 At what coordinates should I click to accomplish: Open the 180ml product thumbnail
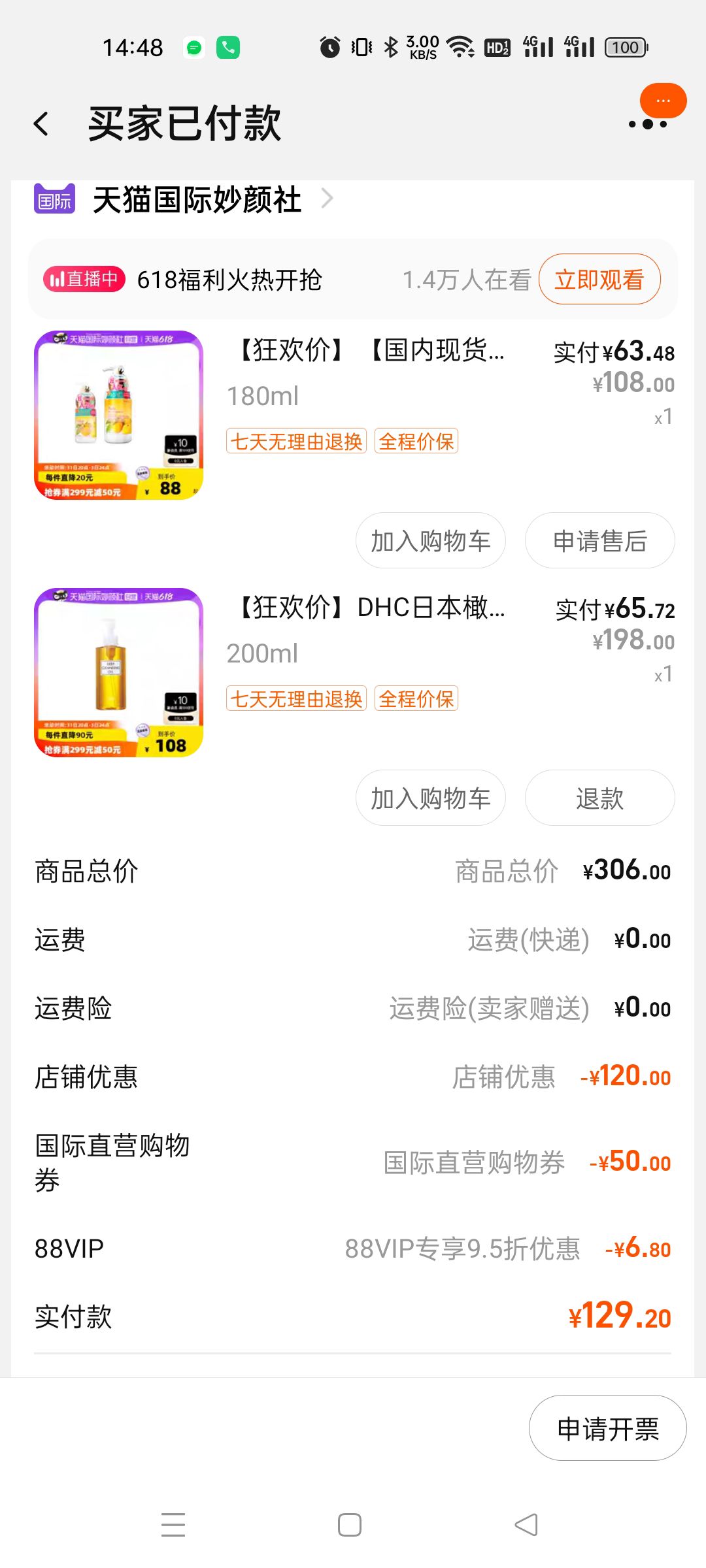[119, 416]
